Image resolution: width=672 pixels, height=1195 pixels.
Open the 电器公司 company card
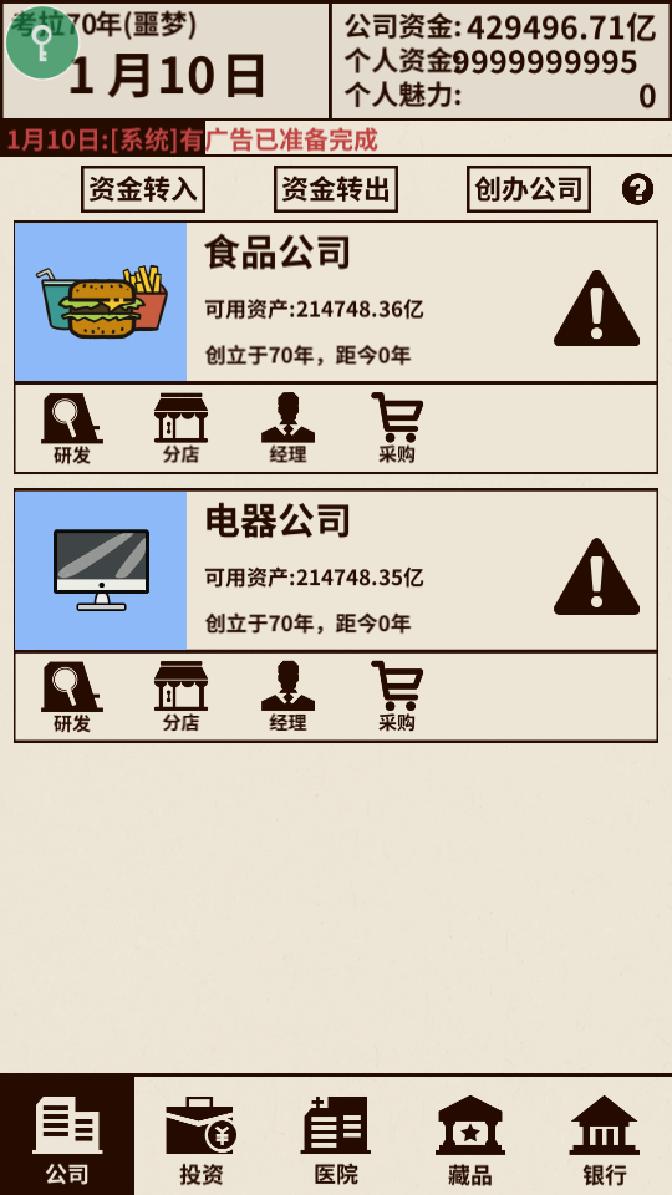coord(335,571)
